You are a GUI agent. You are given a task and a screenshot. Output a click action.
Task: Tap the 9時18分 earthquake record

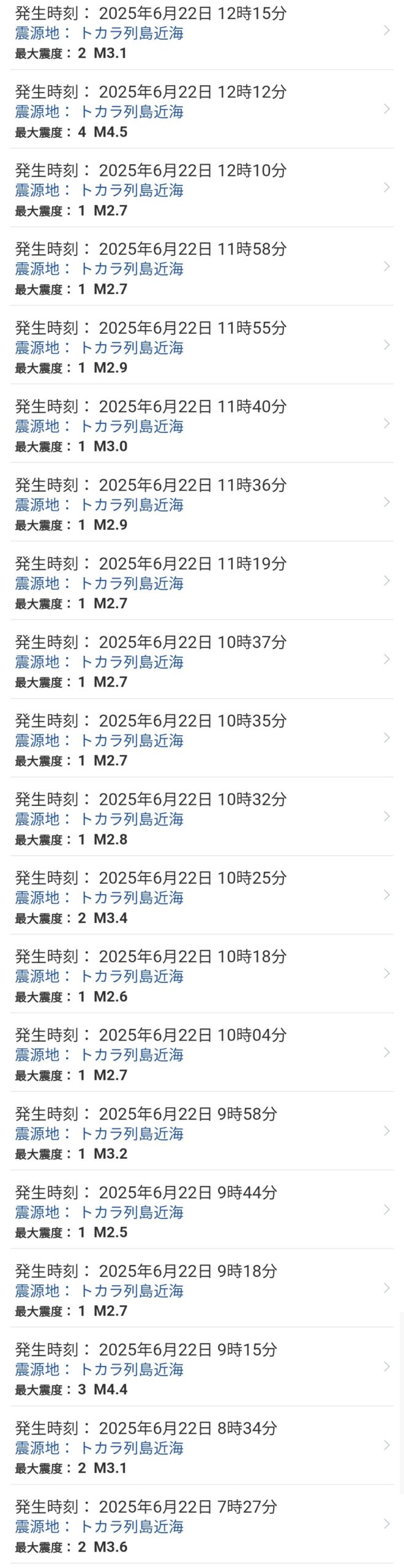pyautogui.click(x=201, y=1290)
